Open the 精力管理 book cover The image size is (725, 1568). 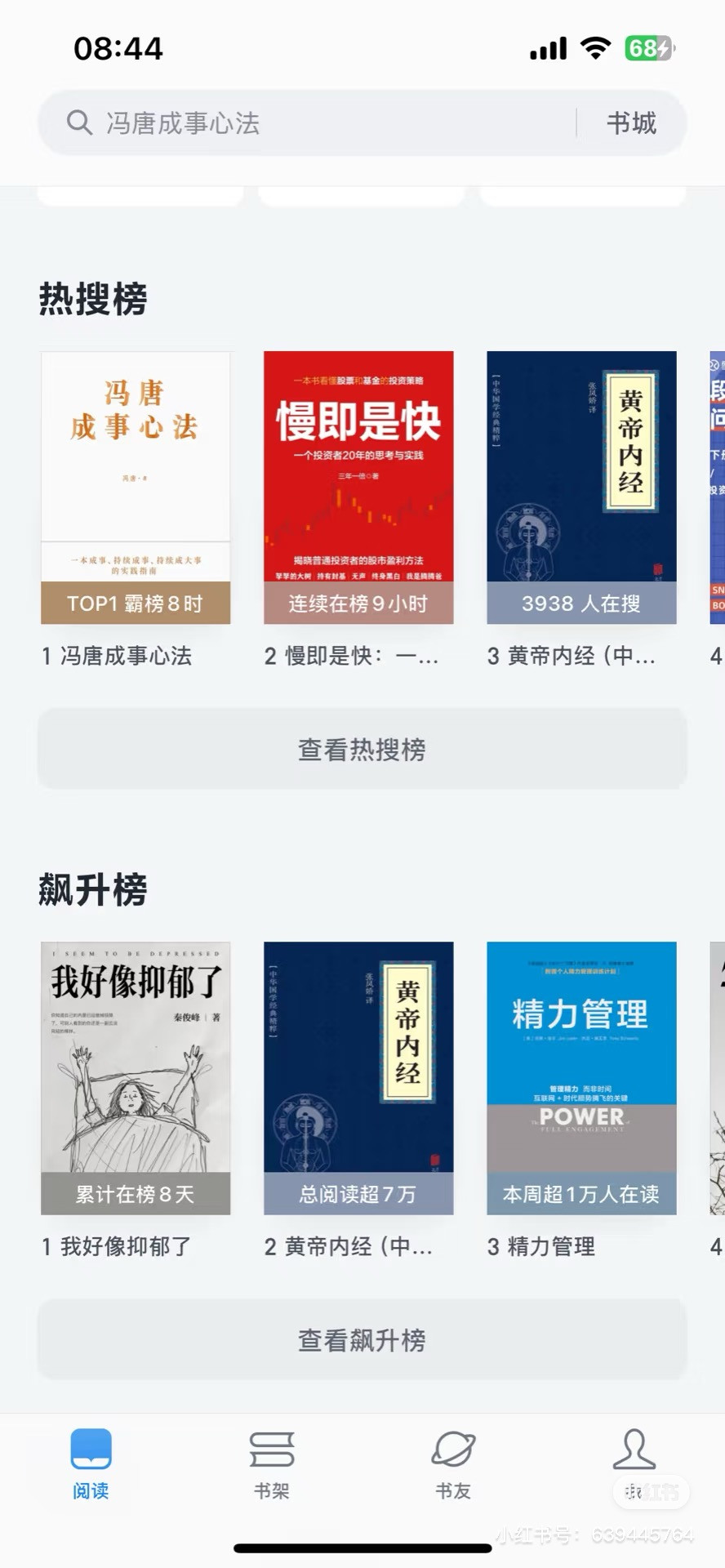click(581, 1078)
